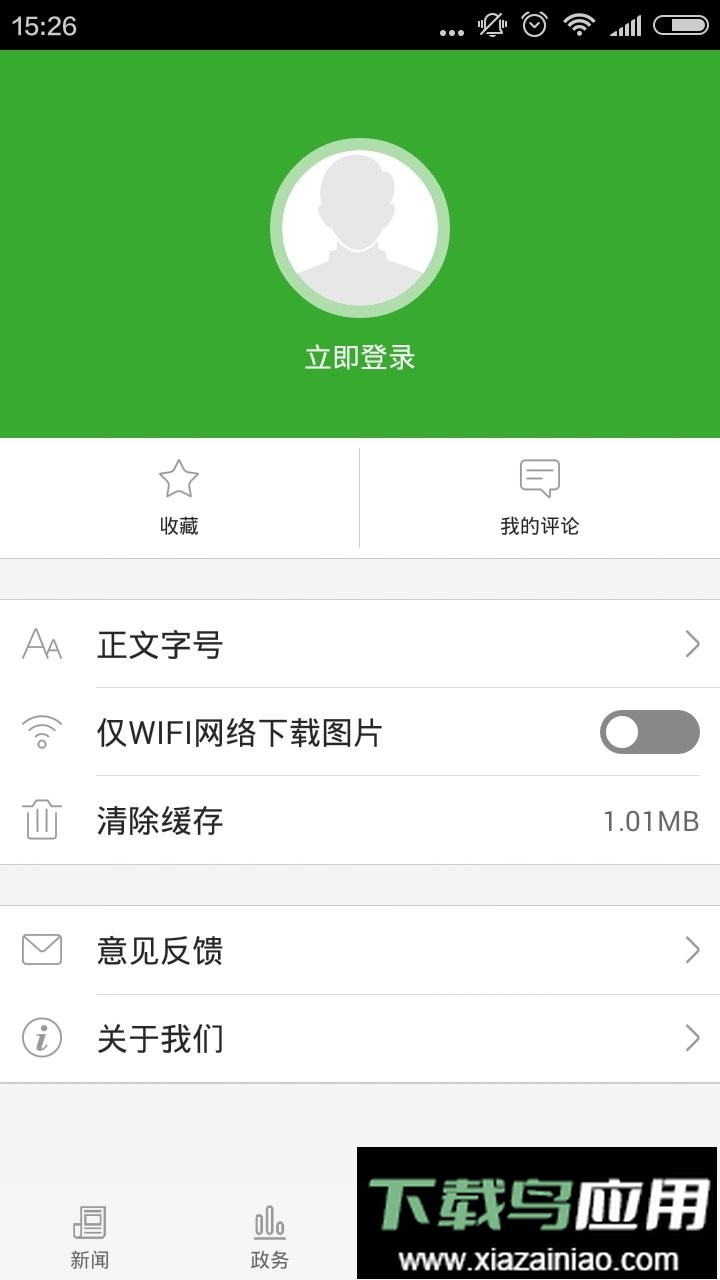The image size is (720, 1280).
Task: Tap the envelope icon next to 意见反馈
Action: (x=41, y=949)
